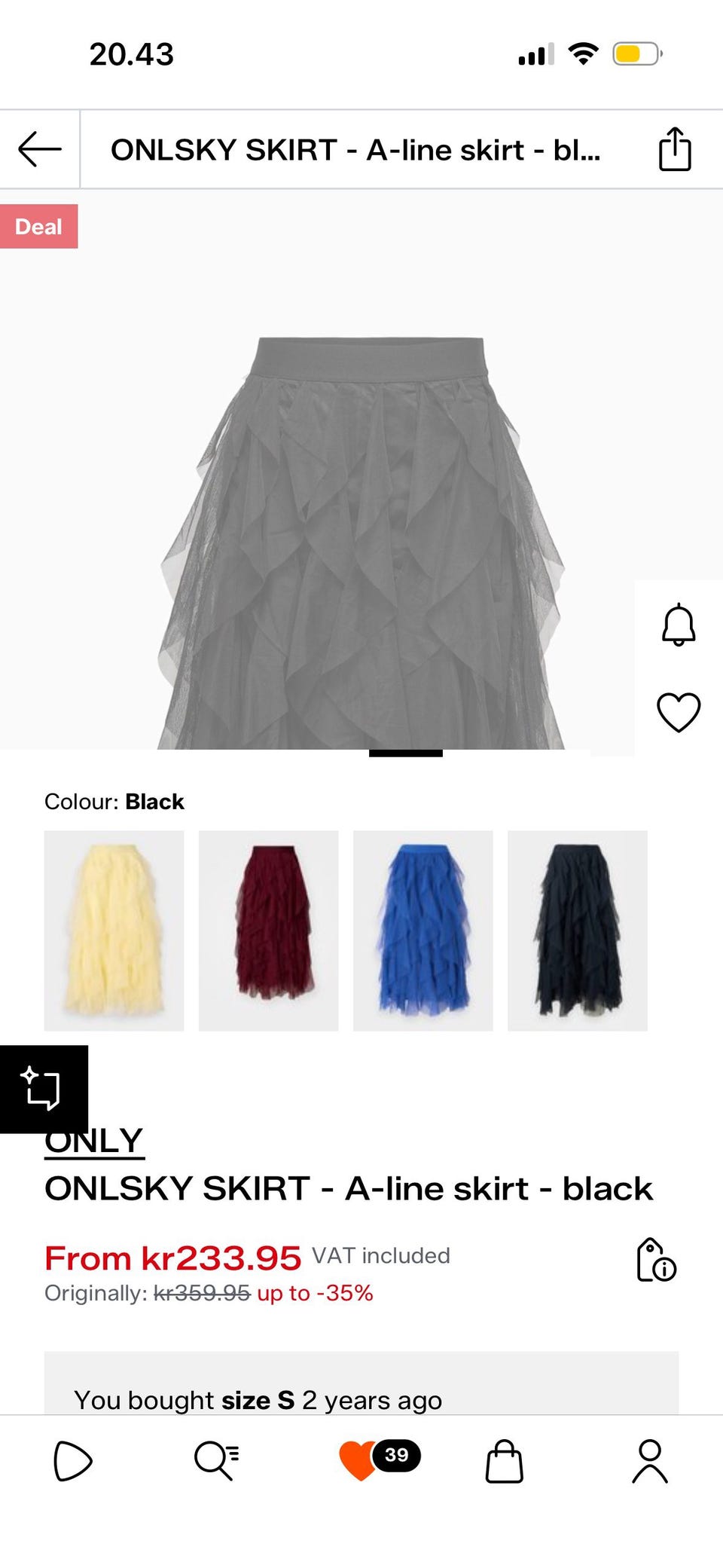Select the burgundy red skirt colour

(x=268, y=931)
